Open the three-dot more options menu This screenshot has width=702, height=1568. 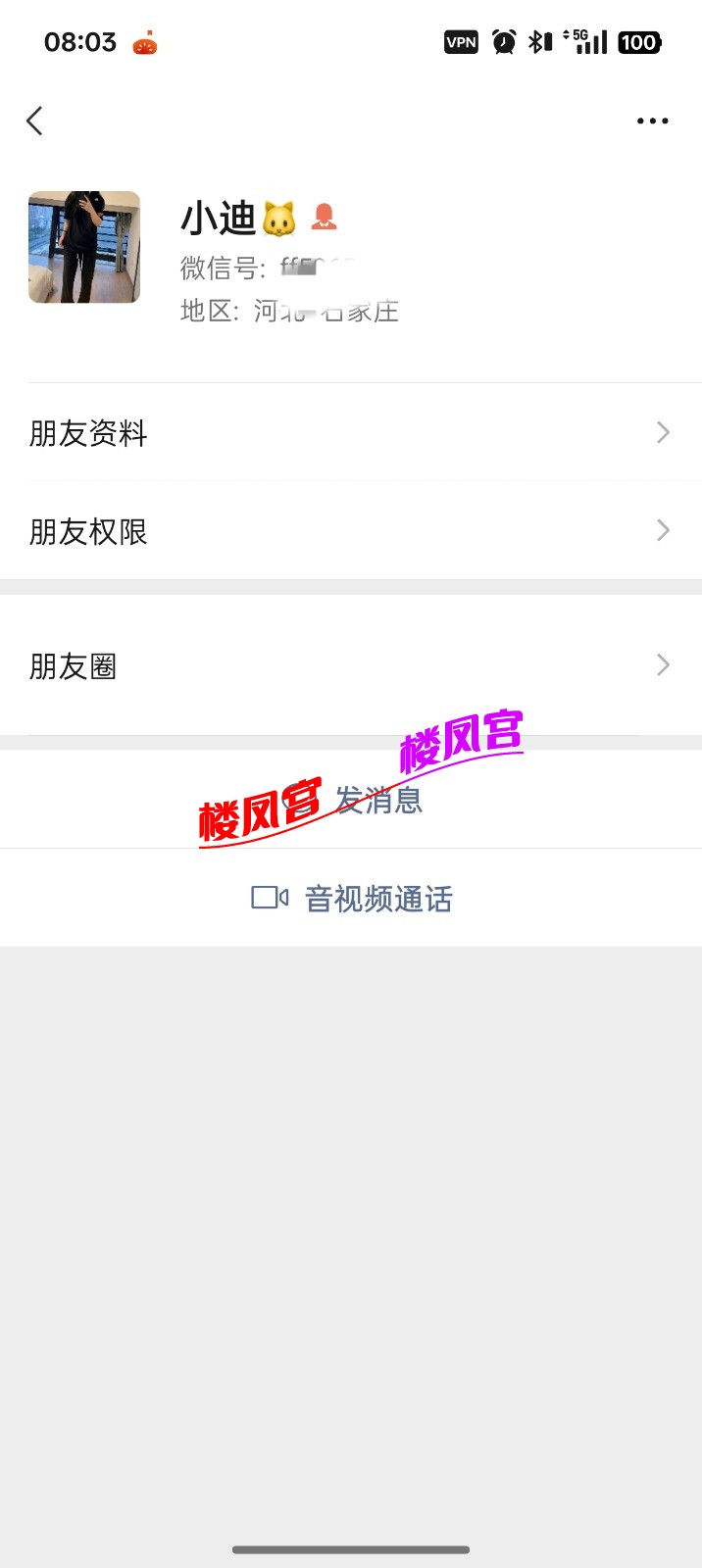click(652, 122)
